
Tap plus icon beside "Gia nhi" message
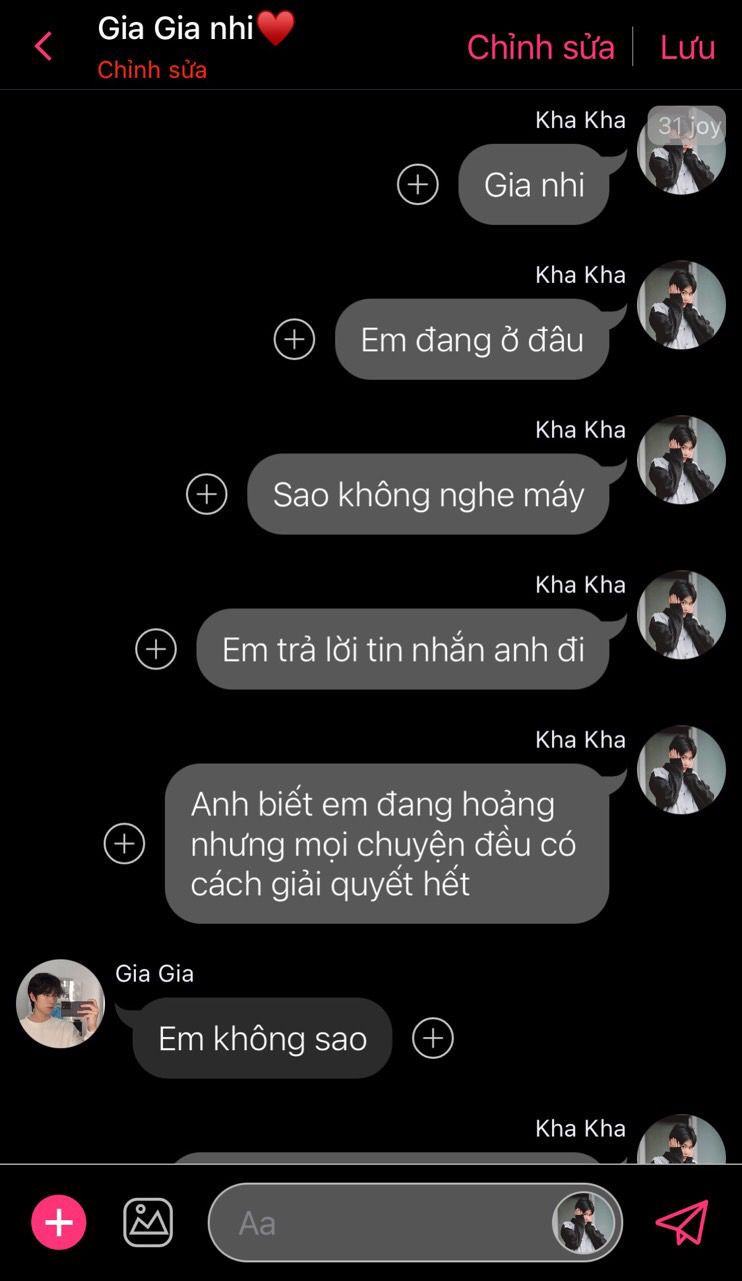[418, 184]
